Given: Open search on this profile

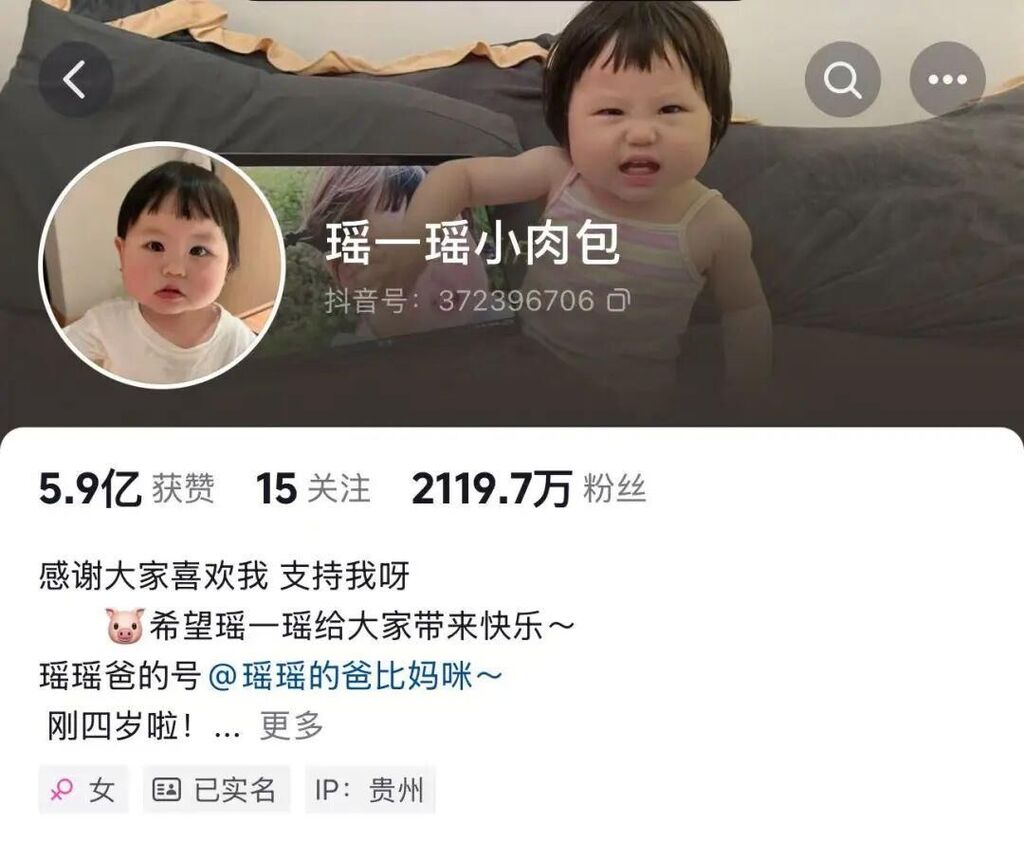Looking at the screenshot, I should pyautogui.click(x=843, y=79).
